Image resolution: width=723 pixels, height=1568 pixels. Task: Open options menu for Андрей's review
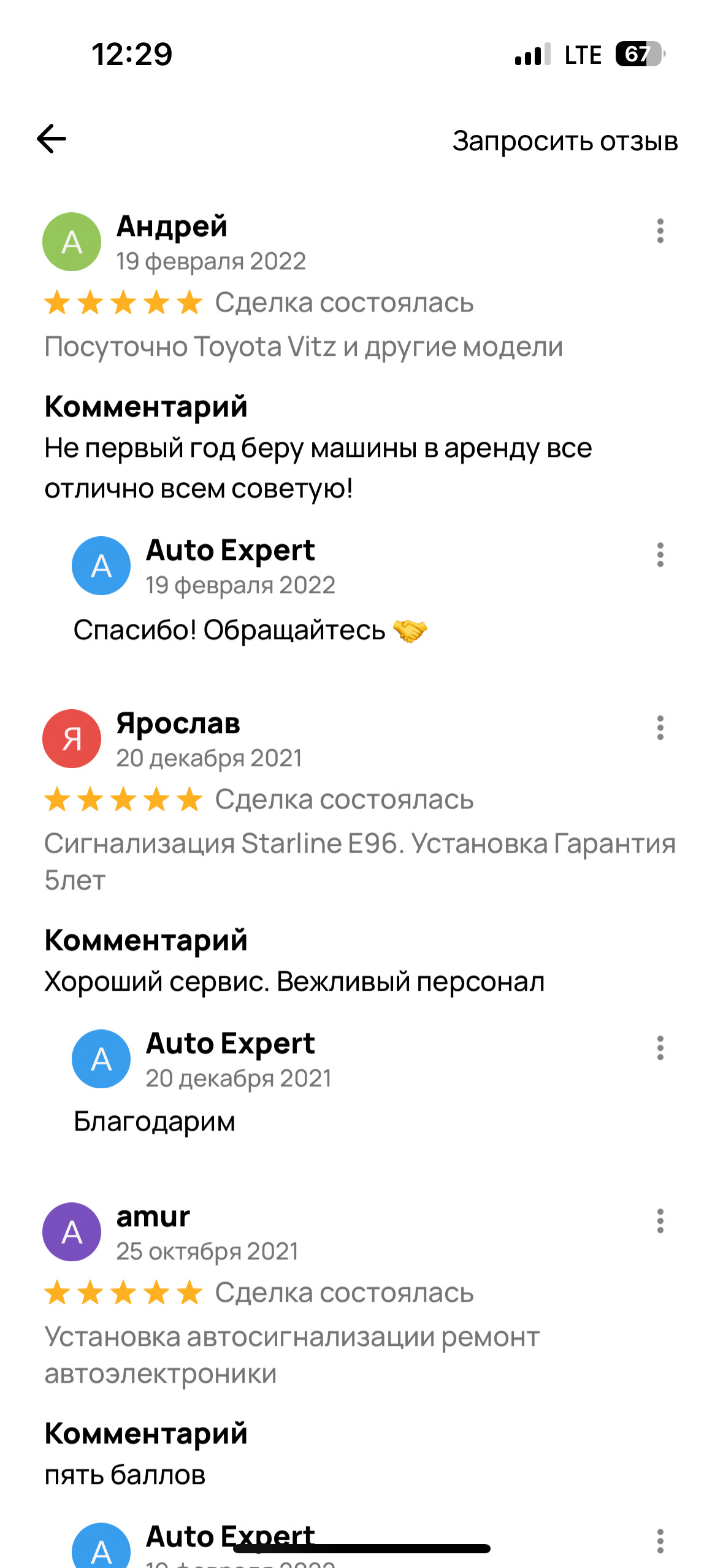(x=660, y=231)
